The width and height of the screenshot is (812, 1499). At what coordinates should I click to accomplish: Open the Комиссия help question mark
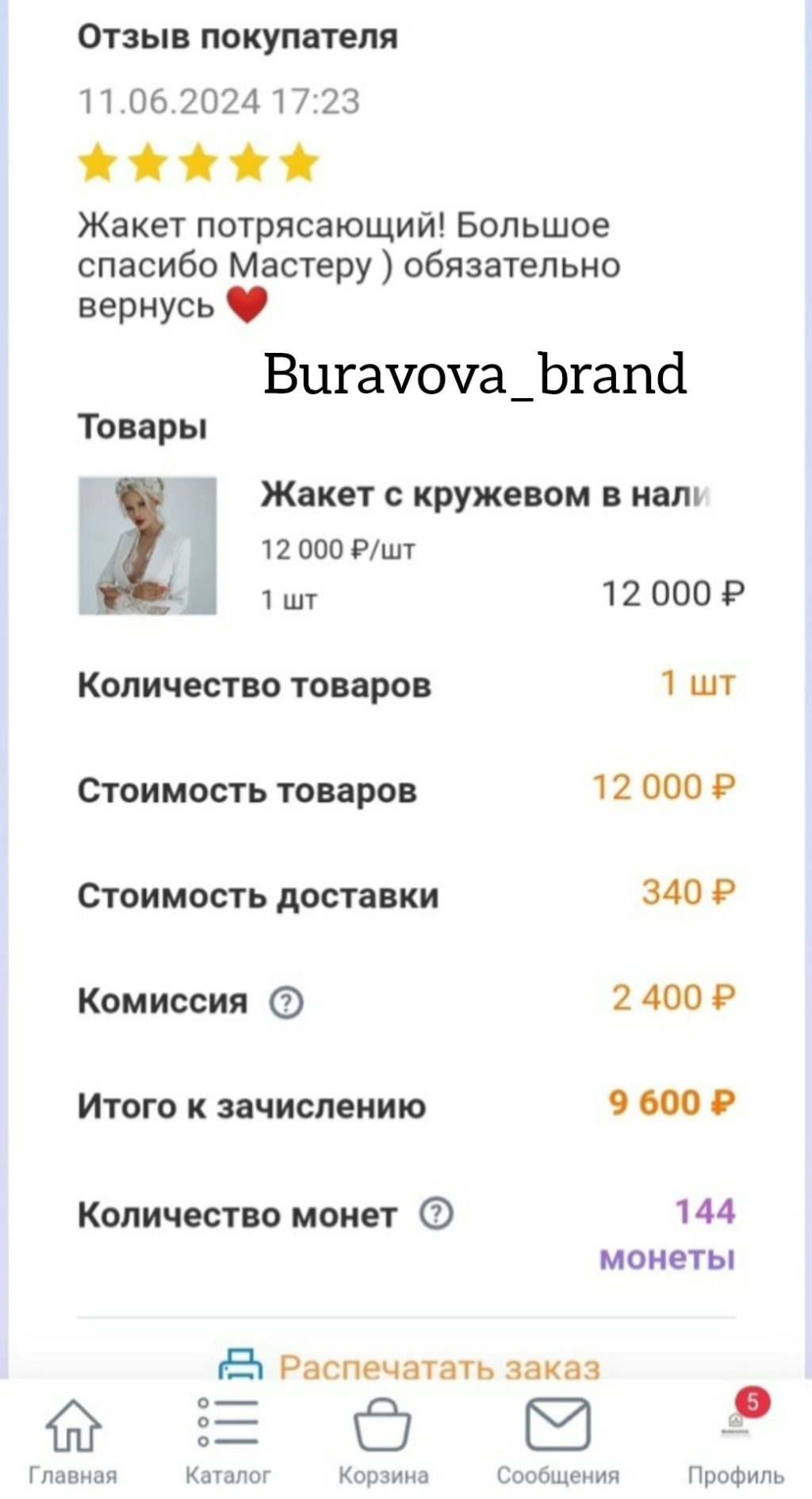287,1004
